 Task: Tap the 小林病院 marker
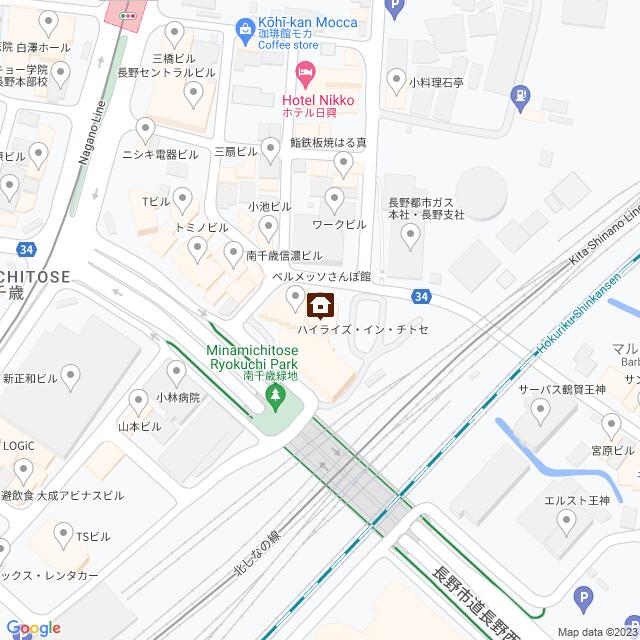tap(177, 373)
